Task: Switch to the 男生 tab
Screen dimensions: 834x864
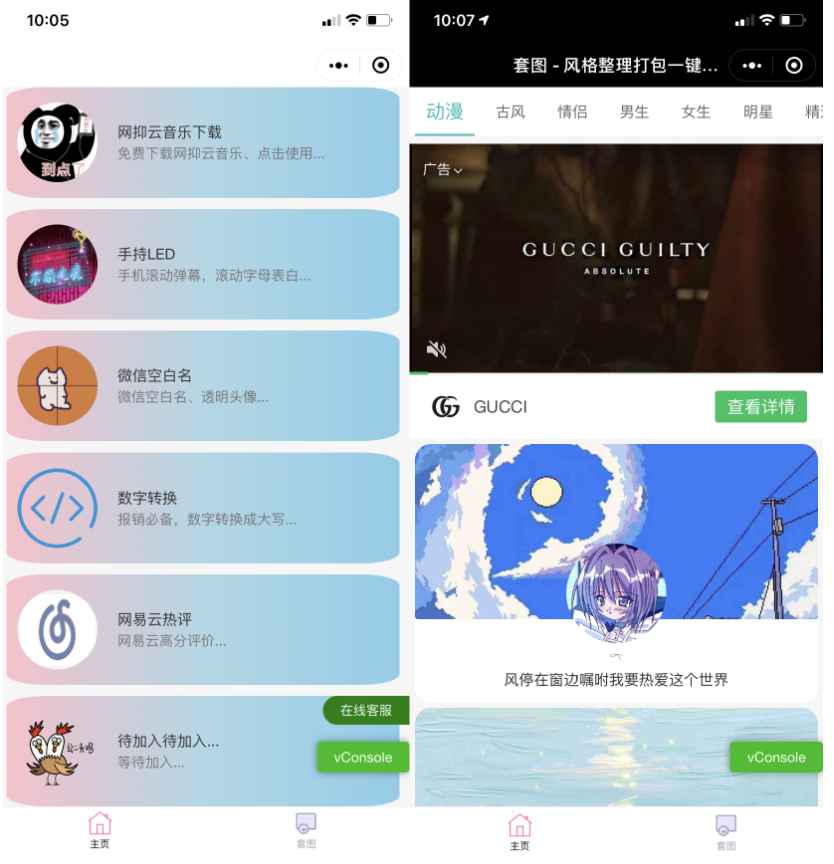Action: pos(634,112)
